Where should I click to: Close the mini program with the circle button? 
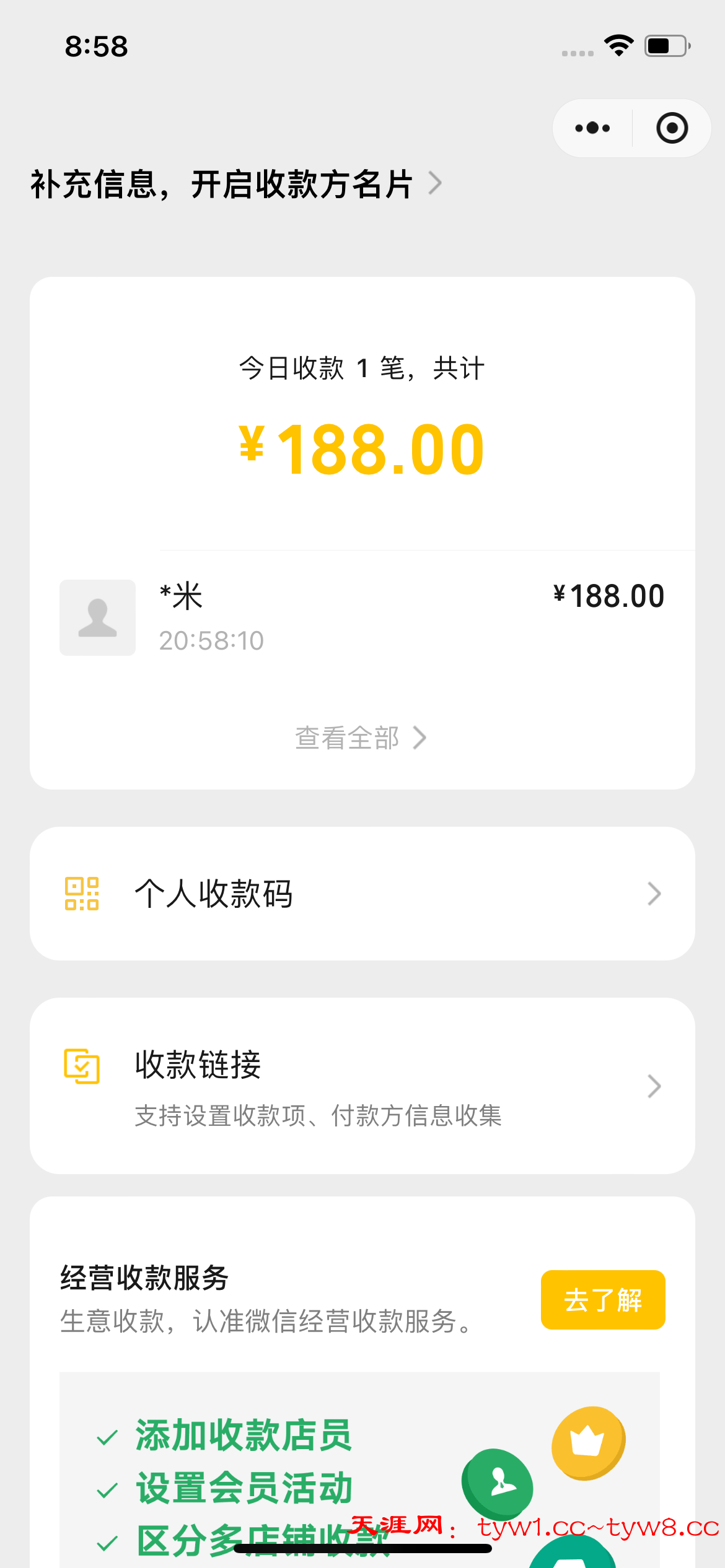click(672, 128)
